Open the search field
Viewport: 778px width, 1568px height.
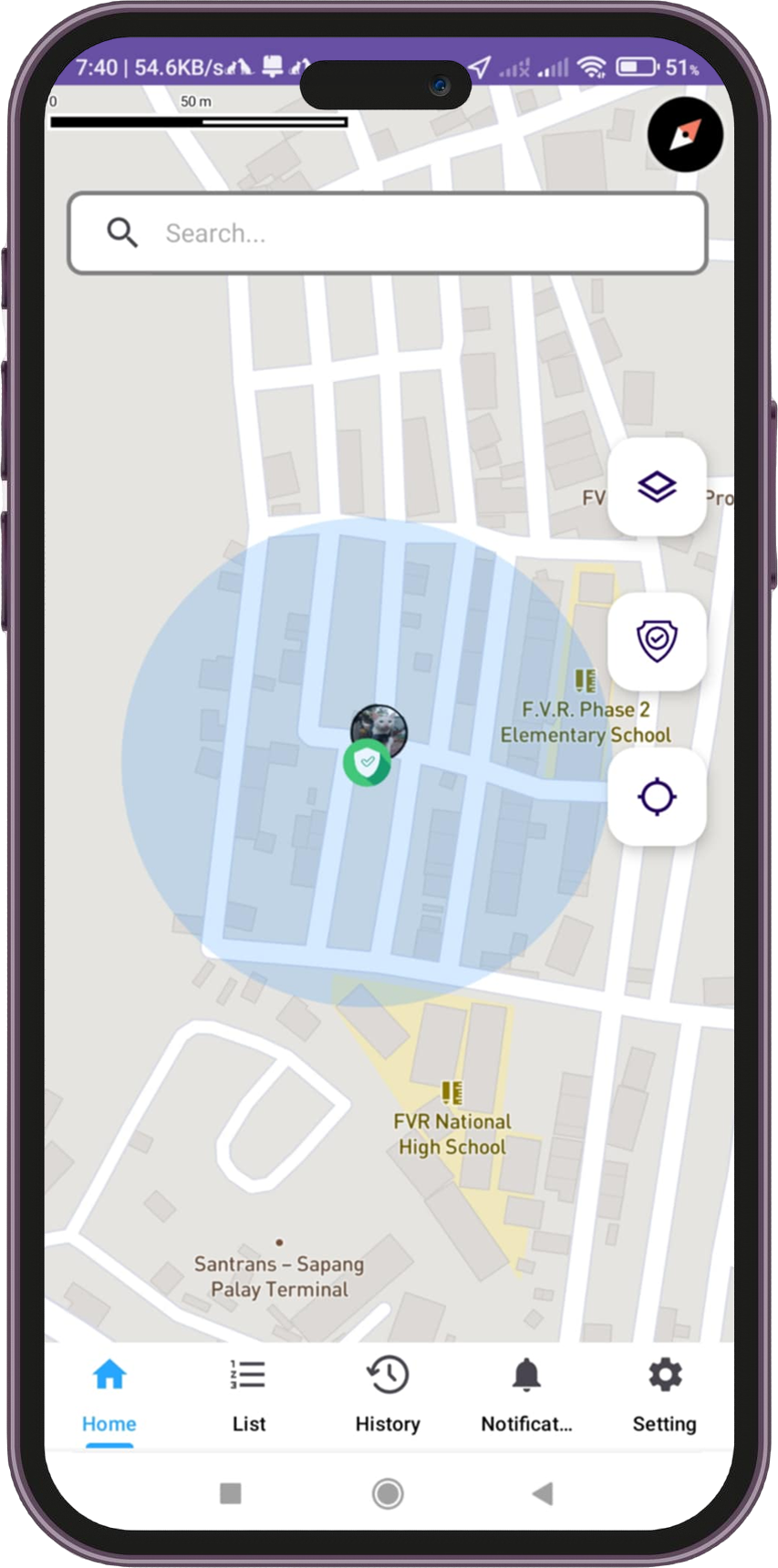coord(388,233)
